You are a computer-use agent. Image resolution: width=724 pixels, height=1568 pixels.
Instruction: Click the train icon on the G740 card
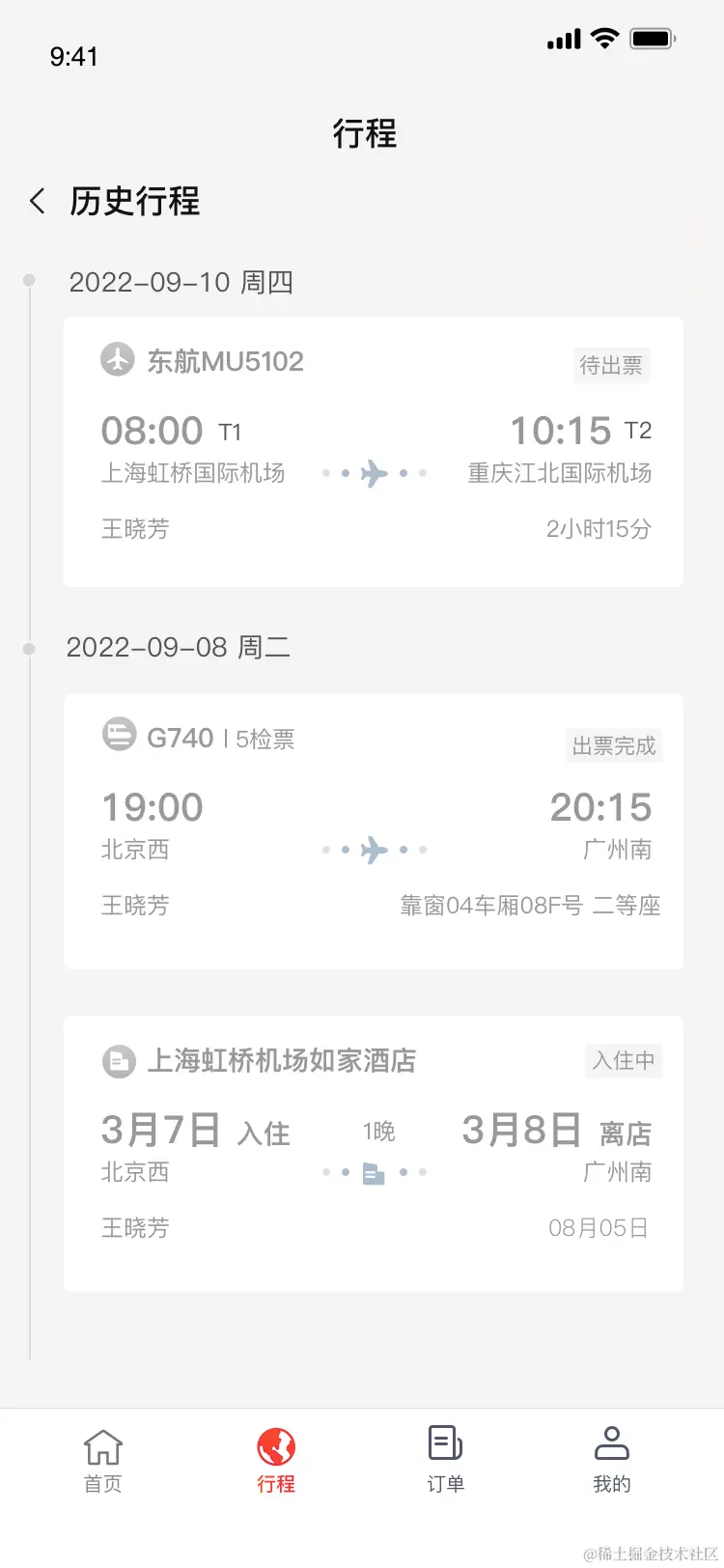coord(119,735)
